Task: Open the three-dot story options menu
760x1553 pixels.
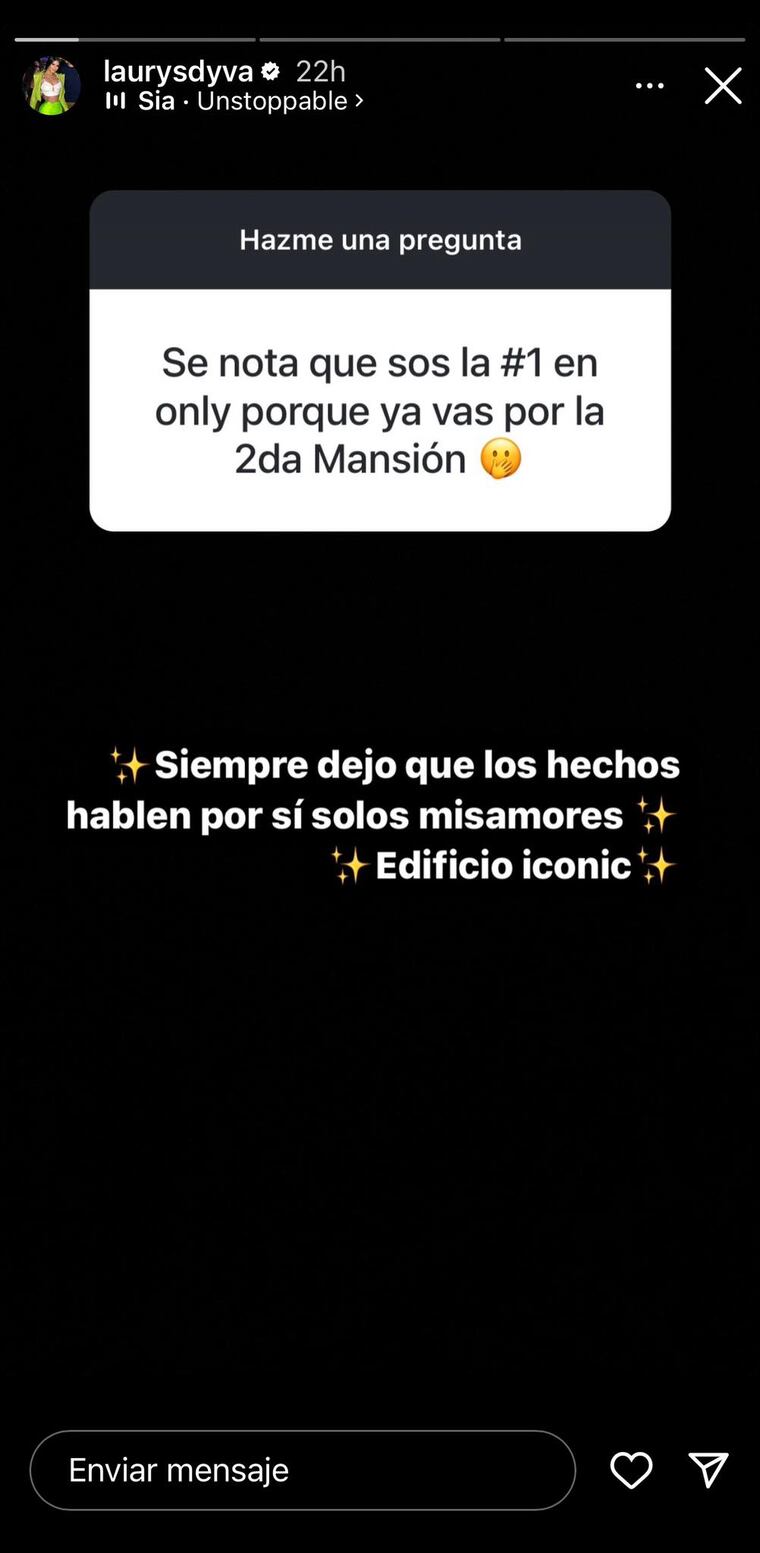Action: coord(649,86)
